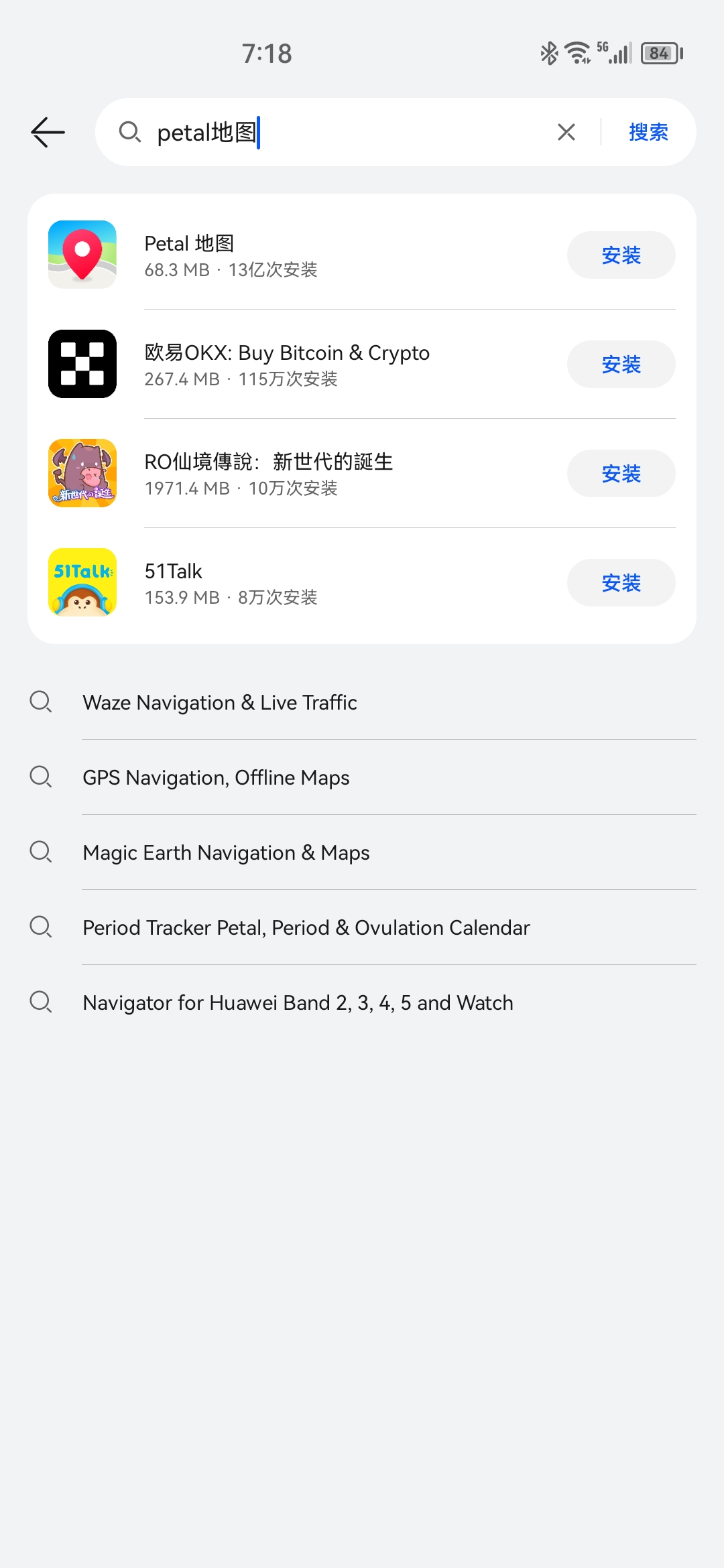Install Petal 地图 via its 安装 button
Viewport: 724px width, 1568px height.
(621, 255)
